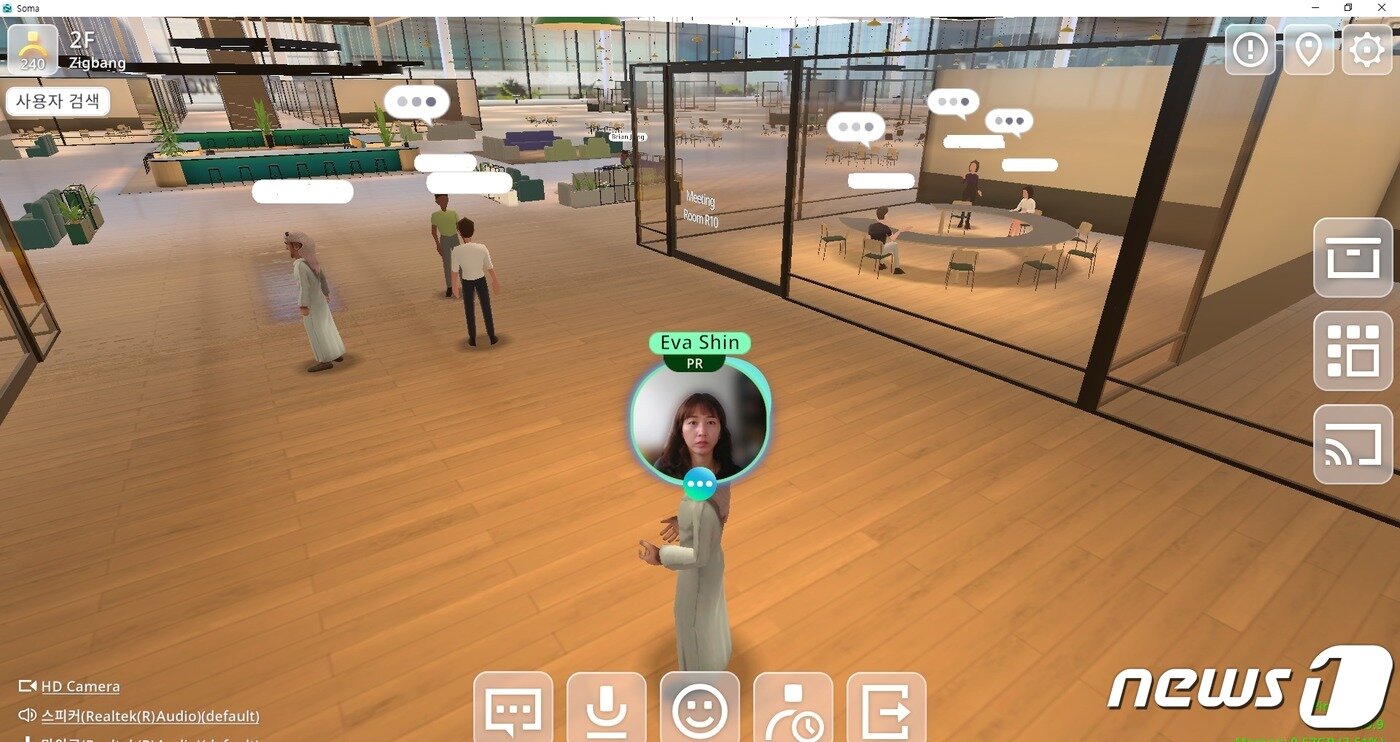
Task: Toggle the microphone button
Action: (606, 710)
